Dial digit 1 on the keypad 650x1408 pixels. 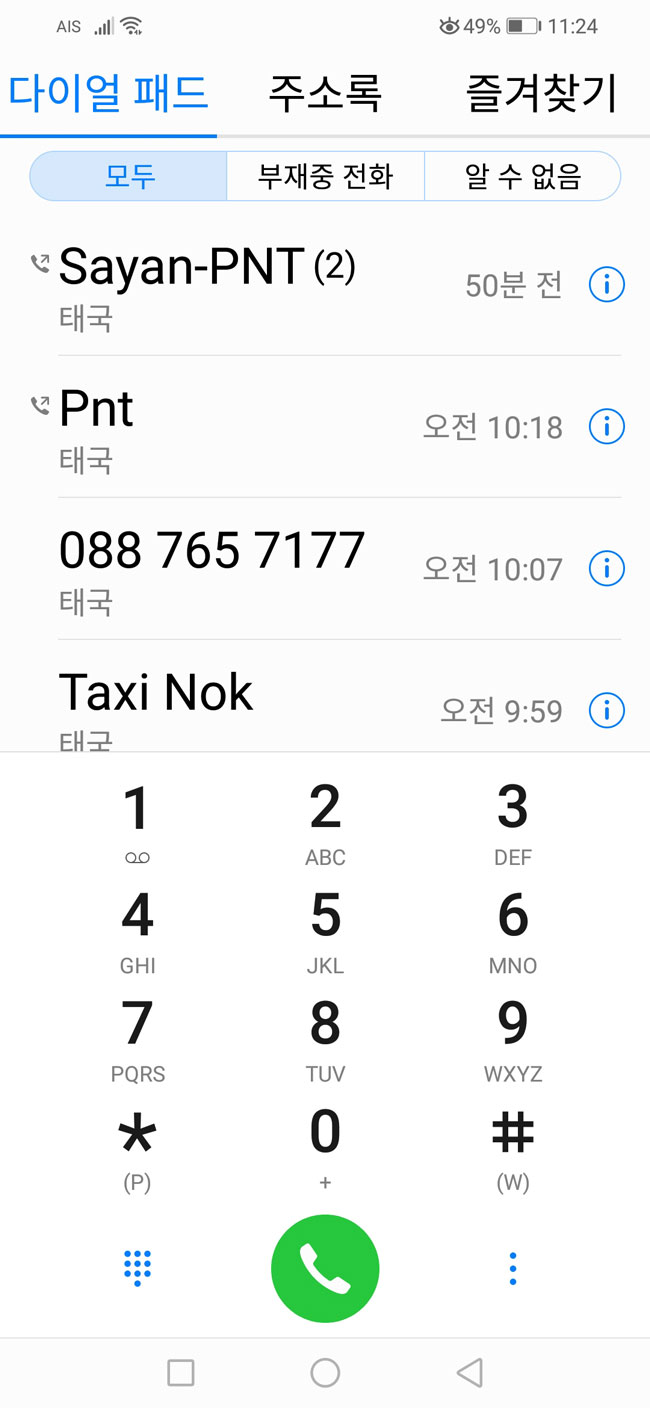137,820
